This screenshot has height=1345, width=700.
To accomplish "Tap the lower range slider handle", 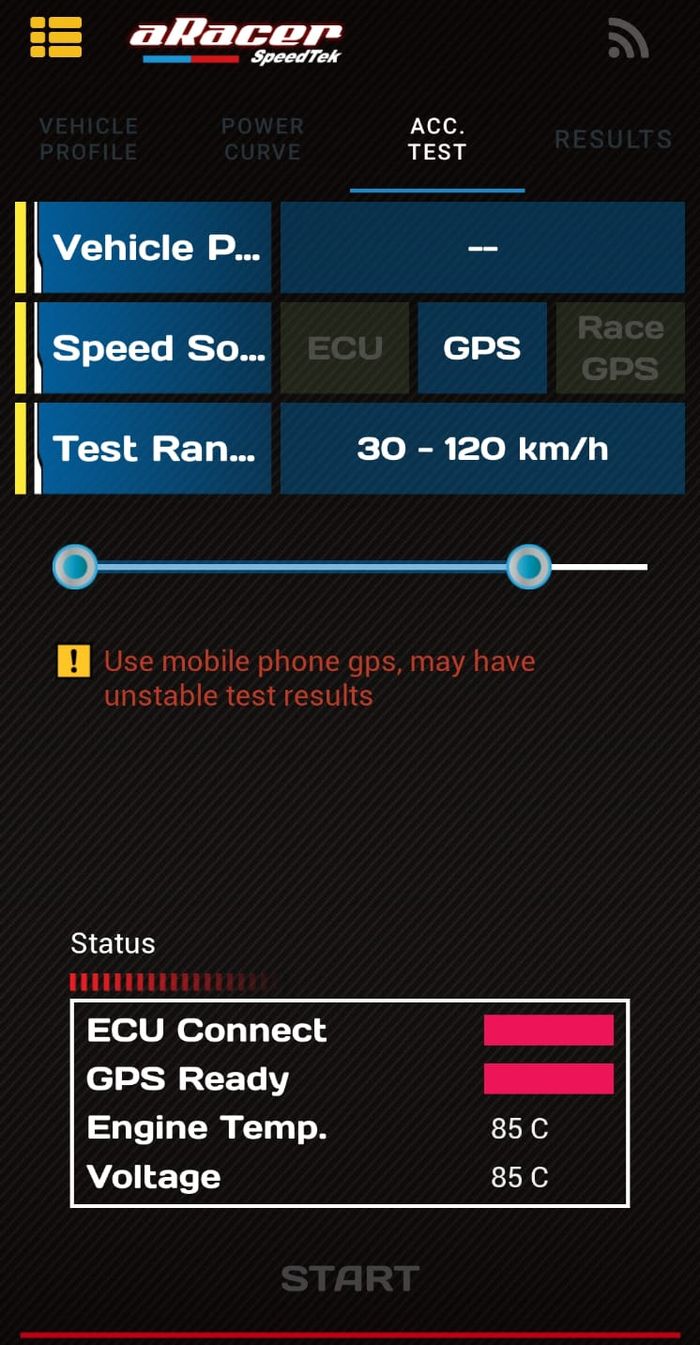I will pos(75,567).
